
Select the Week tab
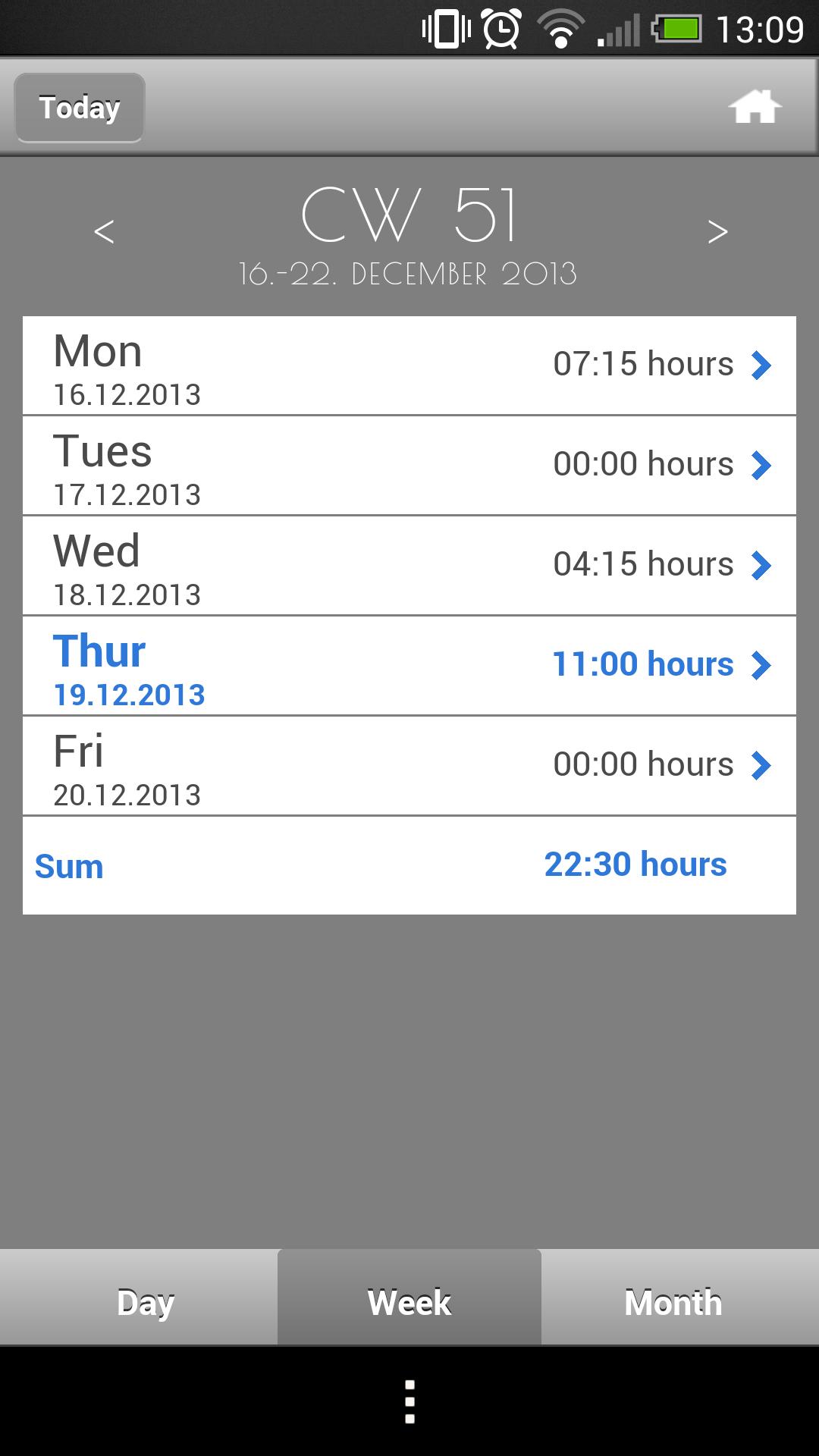[409, 1302]
